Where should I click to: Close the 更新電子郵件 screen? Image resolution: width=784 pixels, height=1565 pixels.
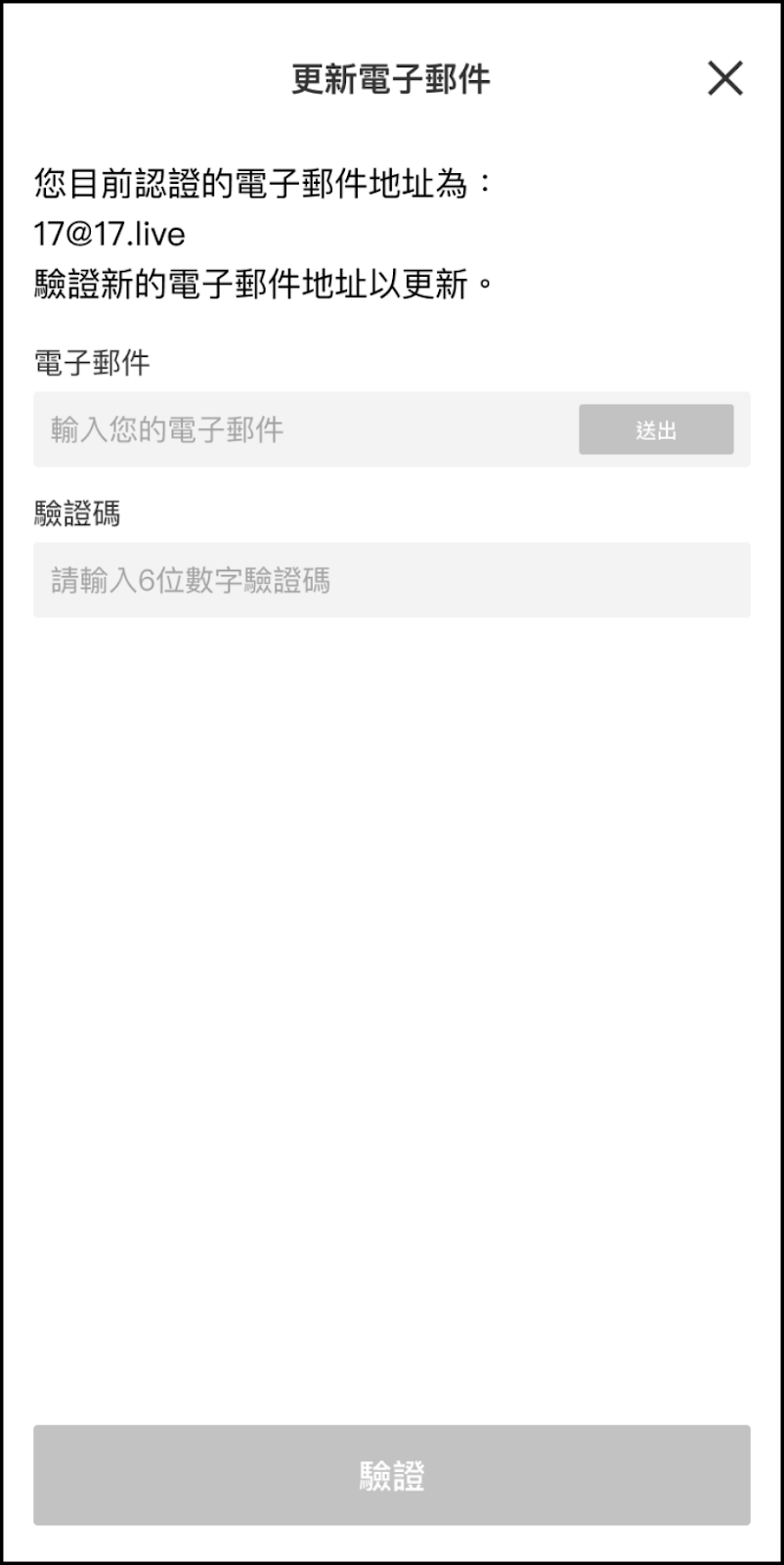(x=724, y=79)
